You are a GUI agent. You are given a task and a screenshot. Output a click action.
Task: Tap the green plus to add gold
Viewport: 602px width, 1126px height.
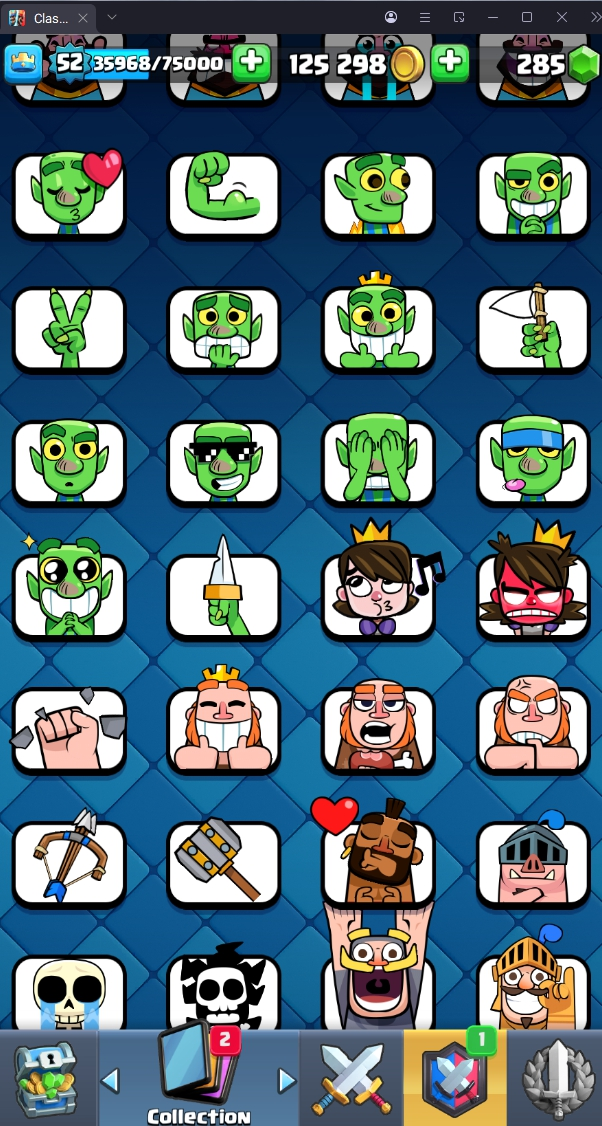[x=450, y=64]
